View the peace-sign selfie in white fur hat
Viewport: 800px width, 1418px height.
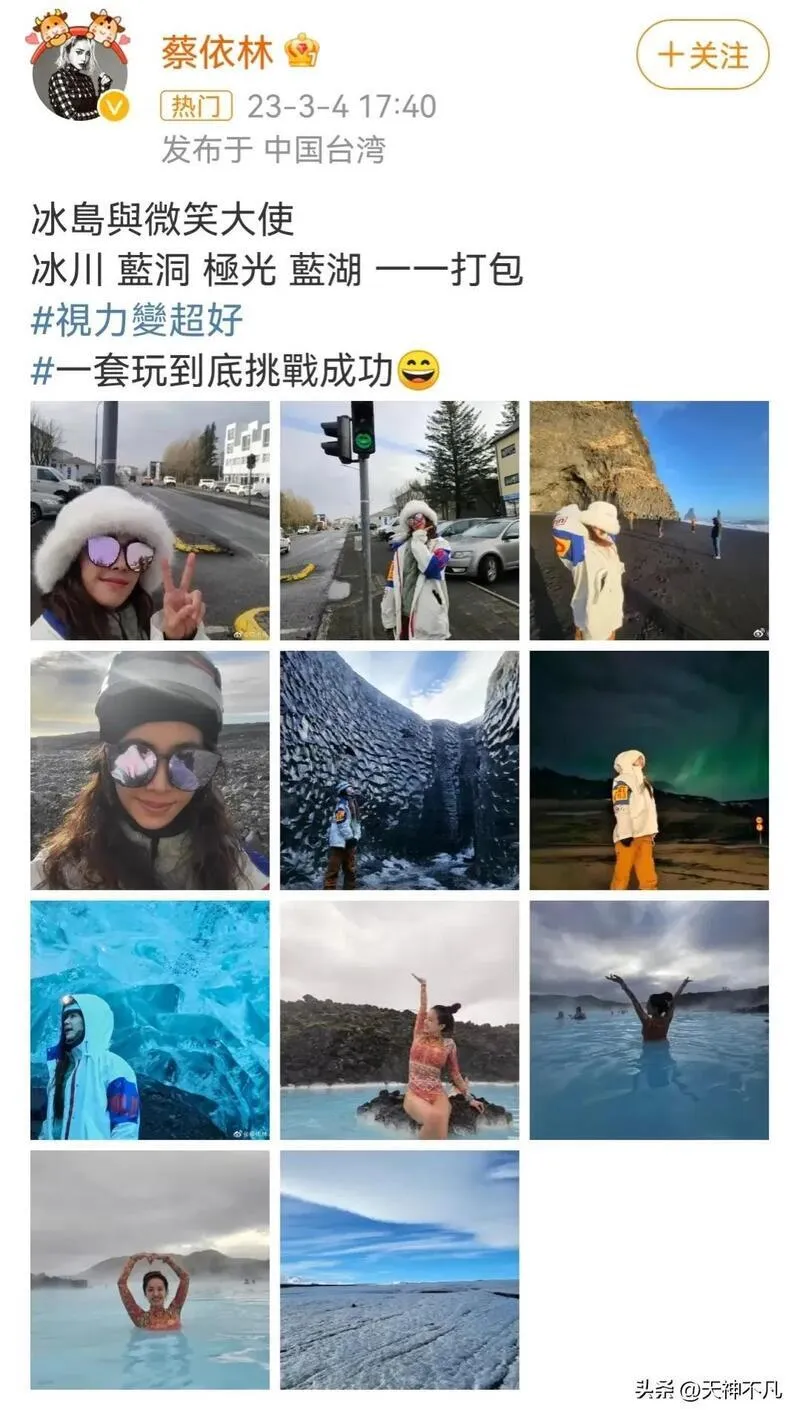pyautogui.click(x=150, y=520)
